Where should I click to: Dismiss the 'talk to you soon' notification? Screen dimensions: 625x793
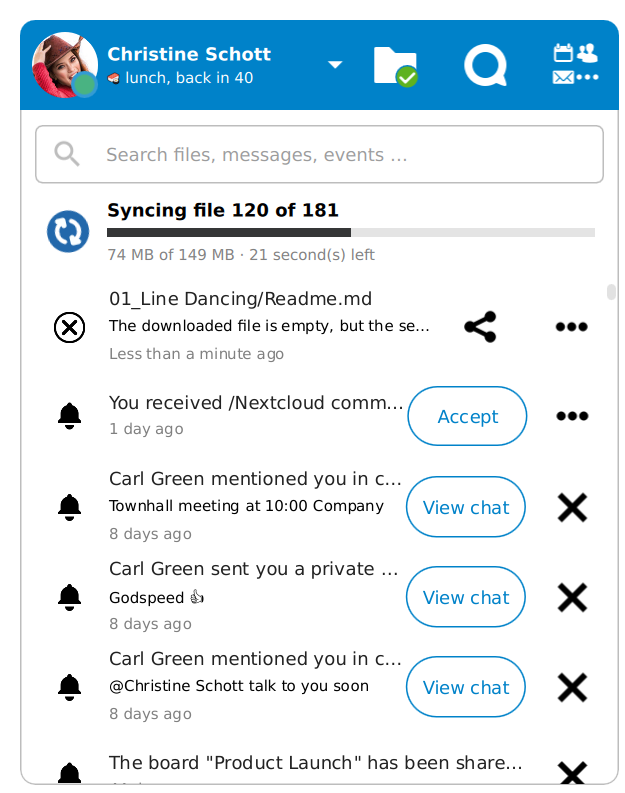pos(572,687)
